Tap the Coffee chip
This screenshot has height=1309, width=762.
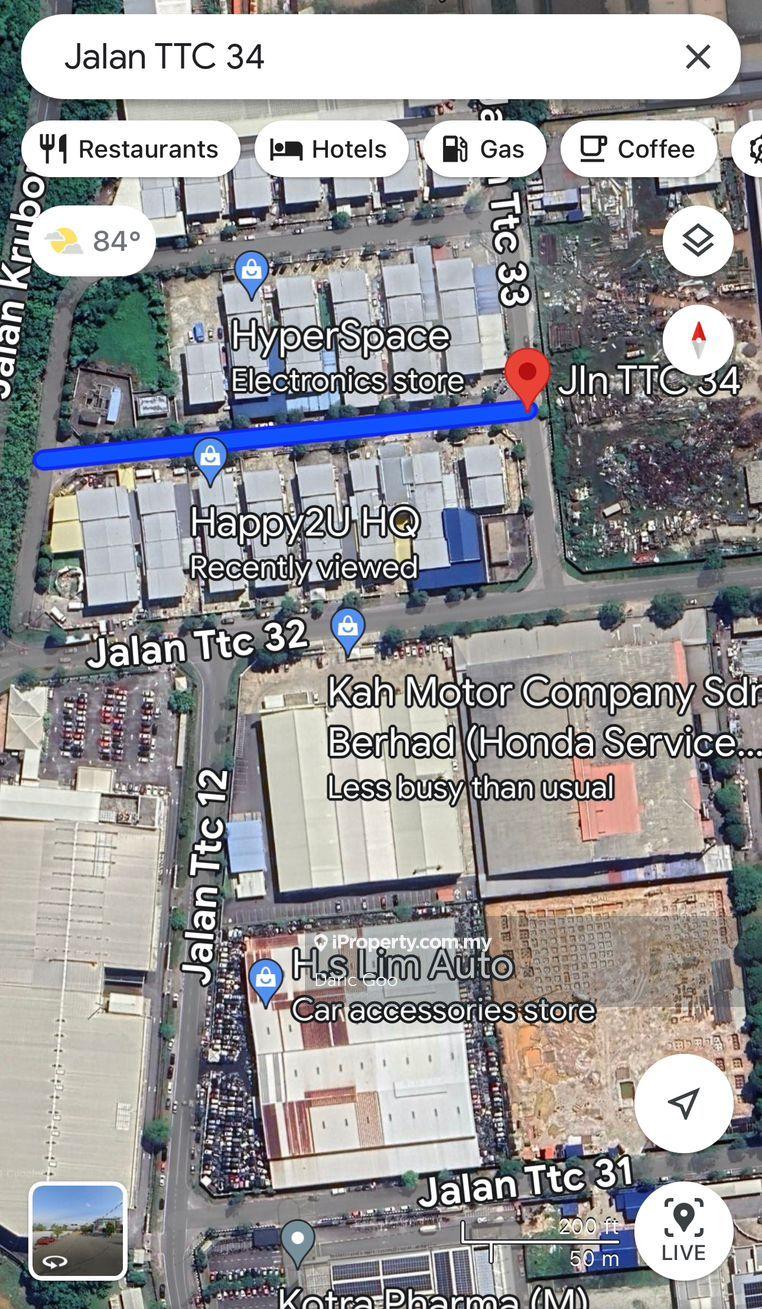(x=638, y=149)
